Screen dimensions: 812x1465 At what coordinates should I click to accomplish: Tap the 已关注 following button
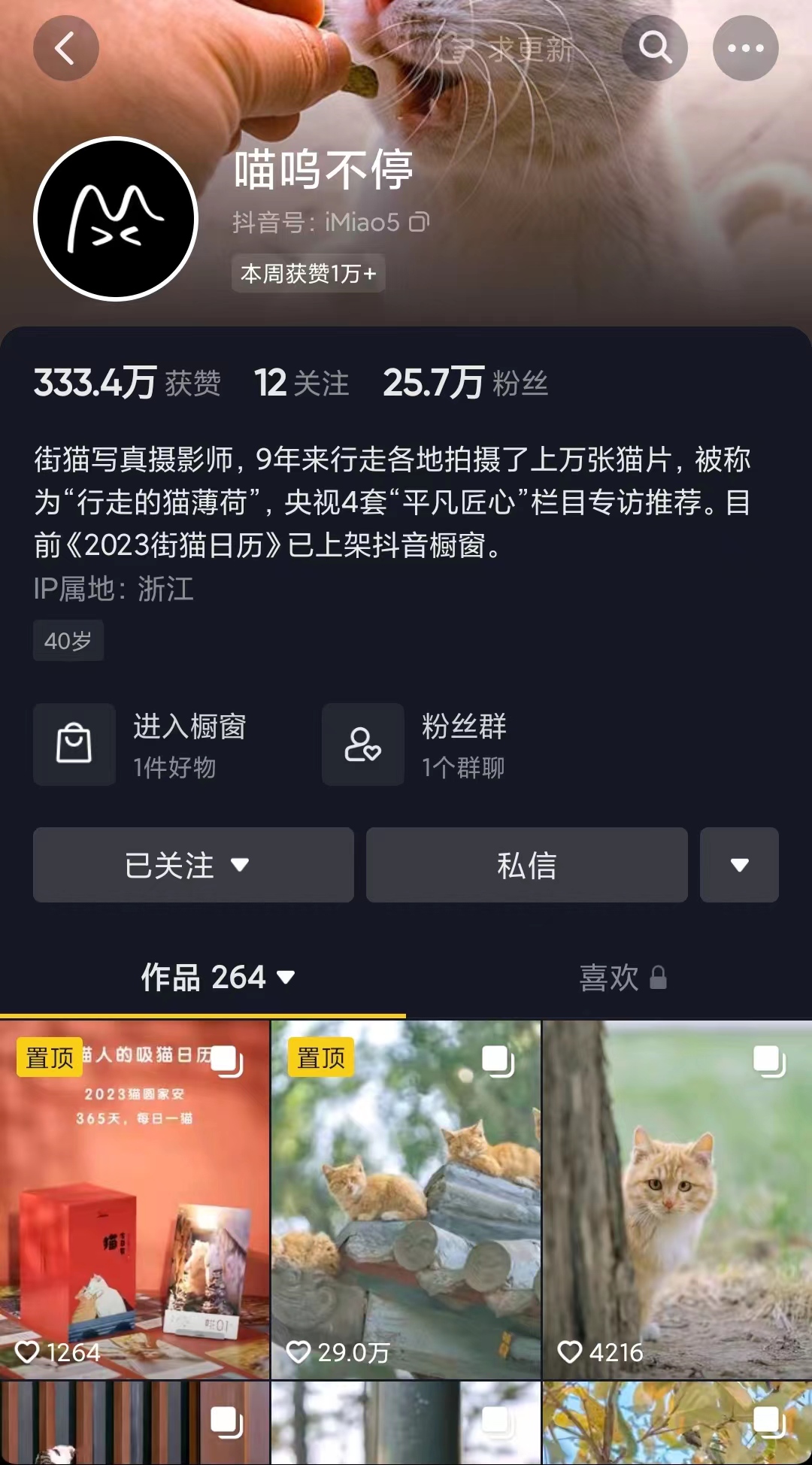coord(193,865)
